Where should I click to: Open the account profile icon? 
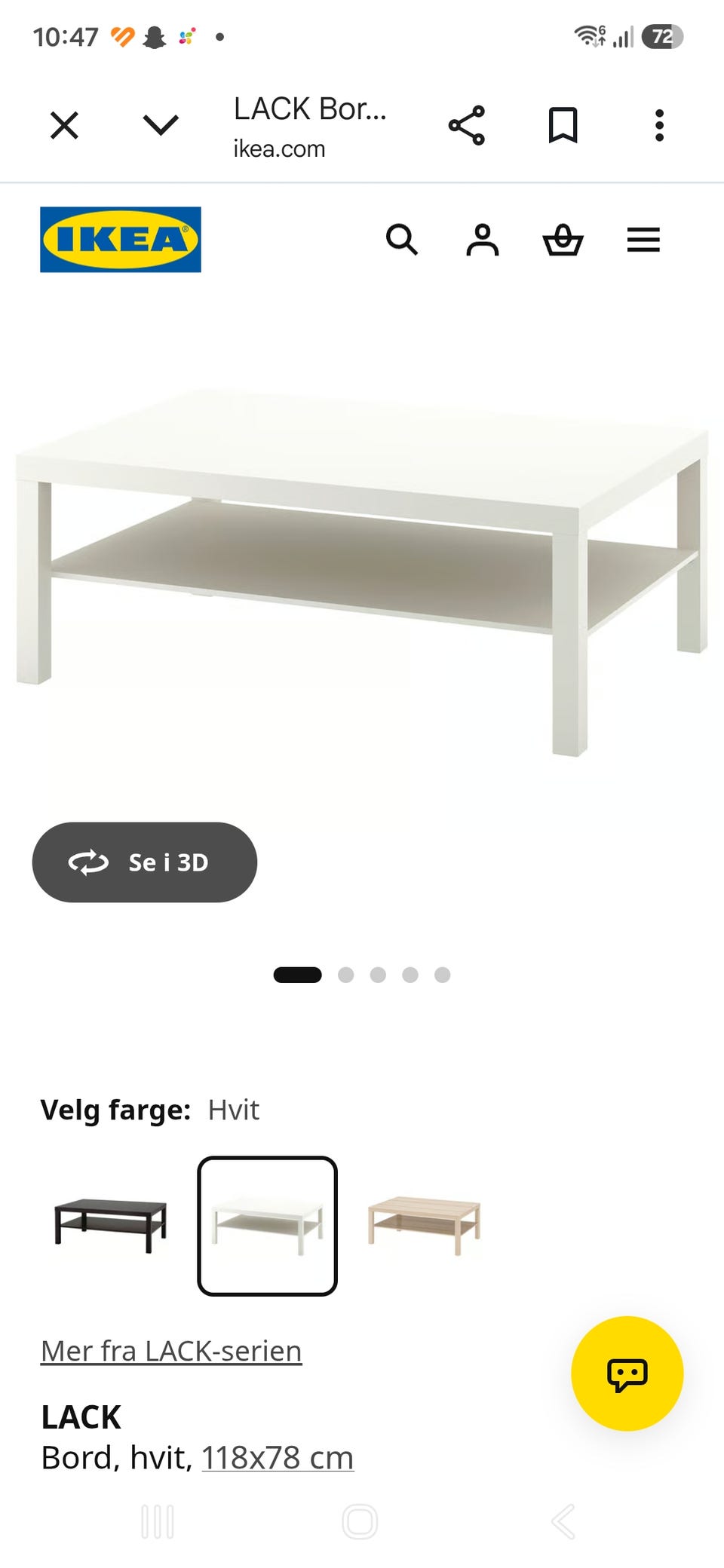[x=483, y=240]
